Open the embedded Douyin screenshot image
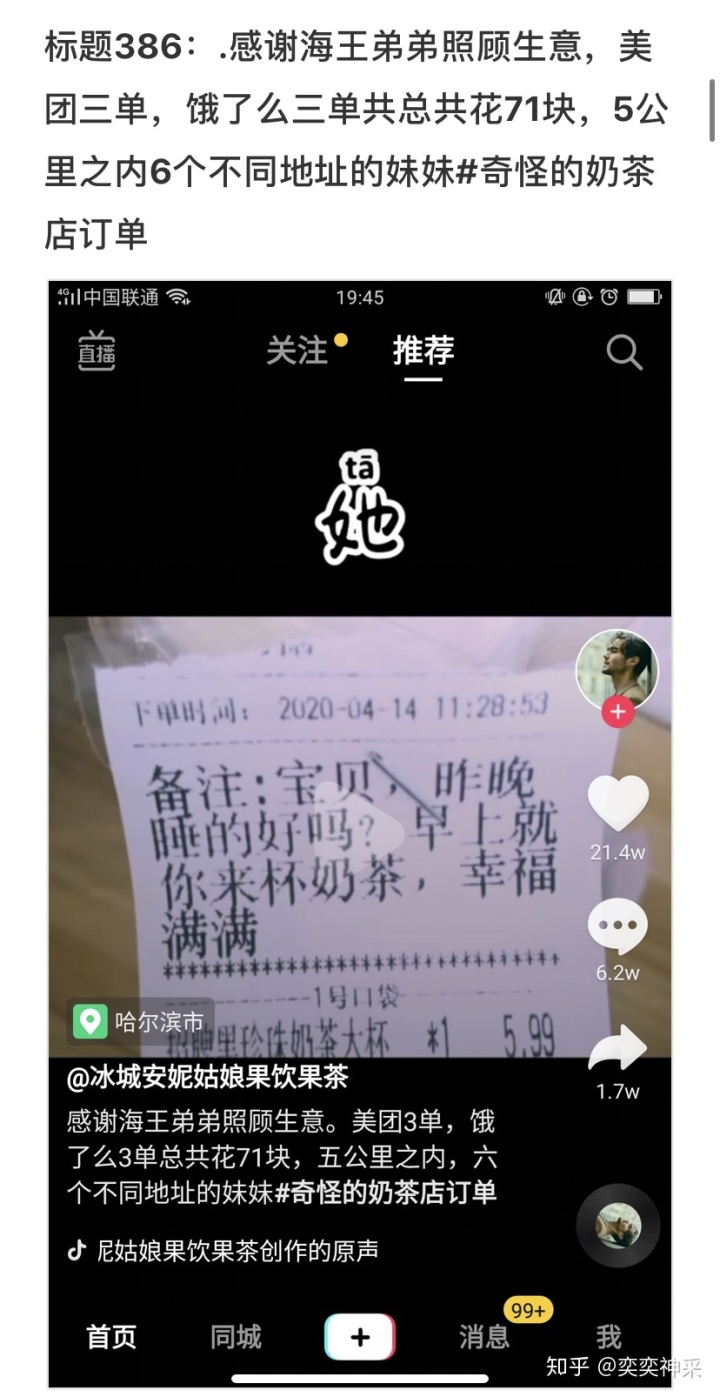This screenshot has width=720, height=1397. pos(360,830)
